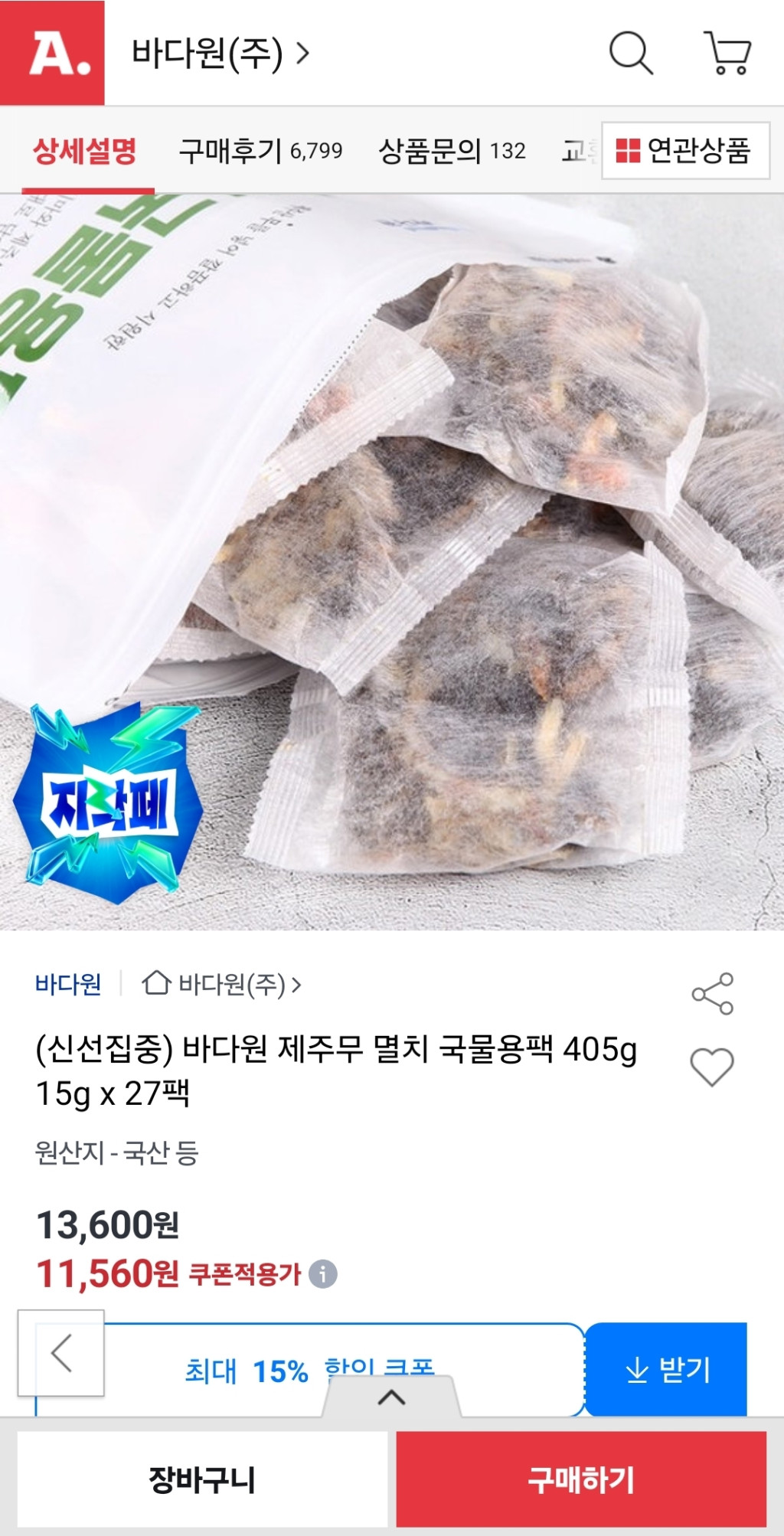Add this product to wishlist
The image size is (784, 1536).
coord(712,1066)
